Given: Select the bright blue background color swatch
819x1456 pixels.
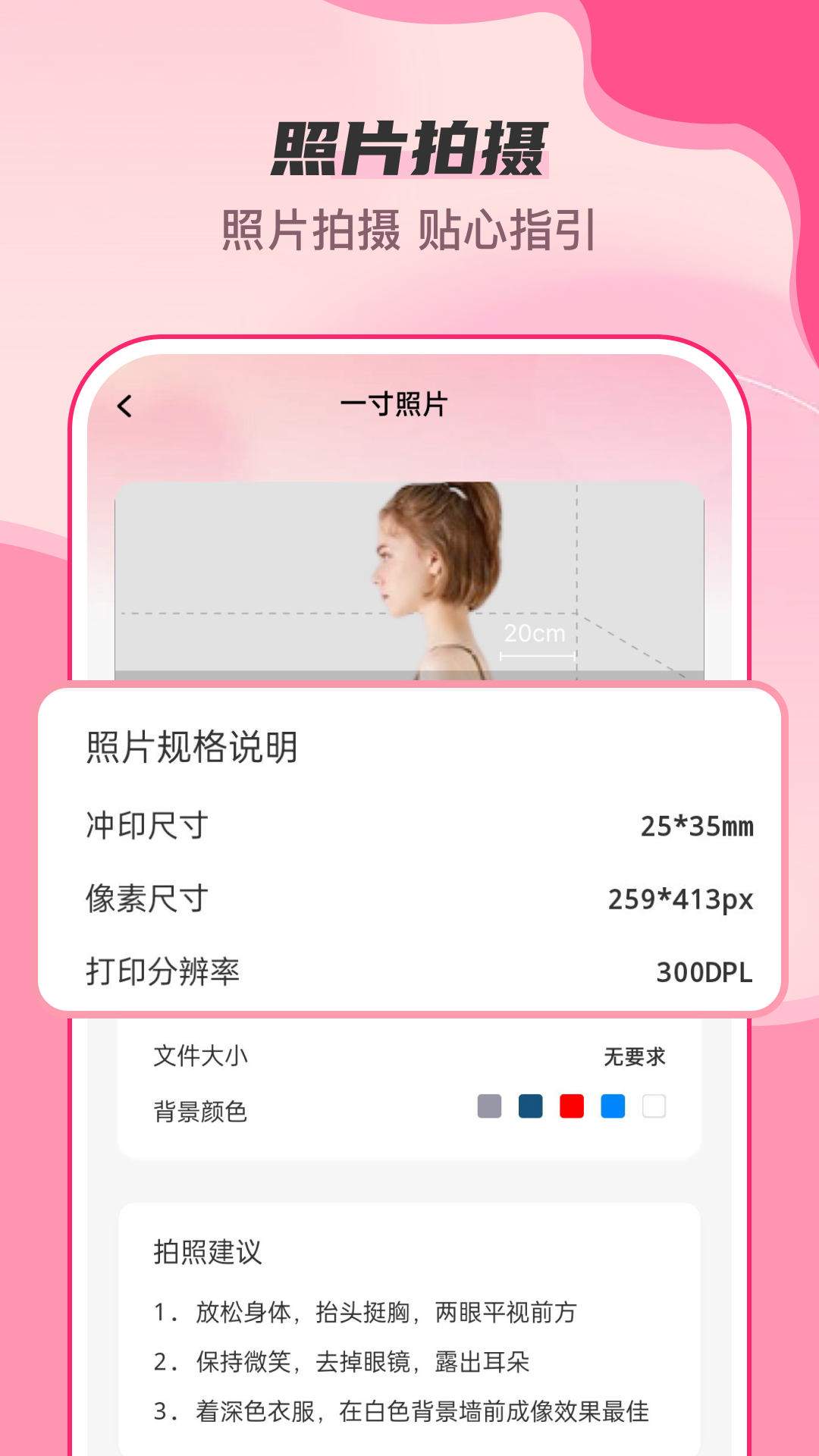Looking at the screenshot, I should pyautogui.click(x=612, y=1107).
